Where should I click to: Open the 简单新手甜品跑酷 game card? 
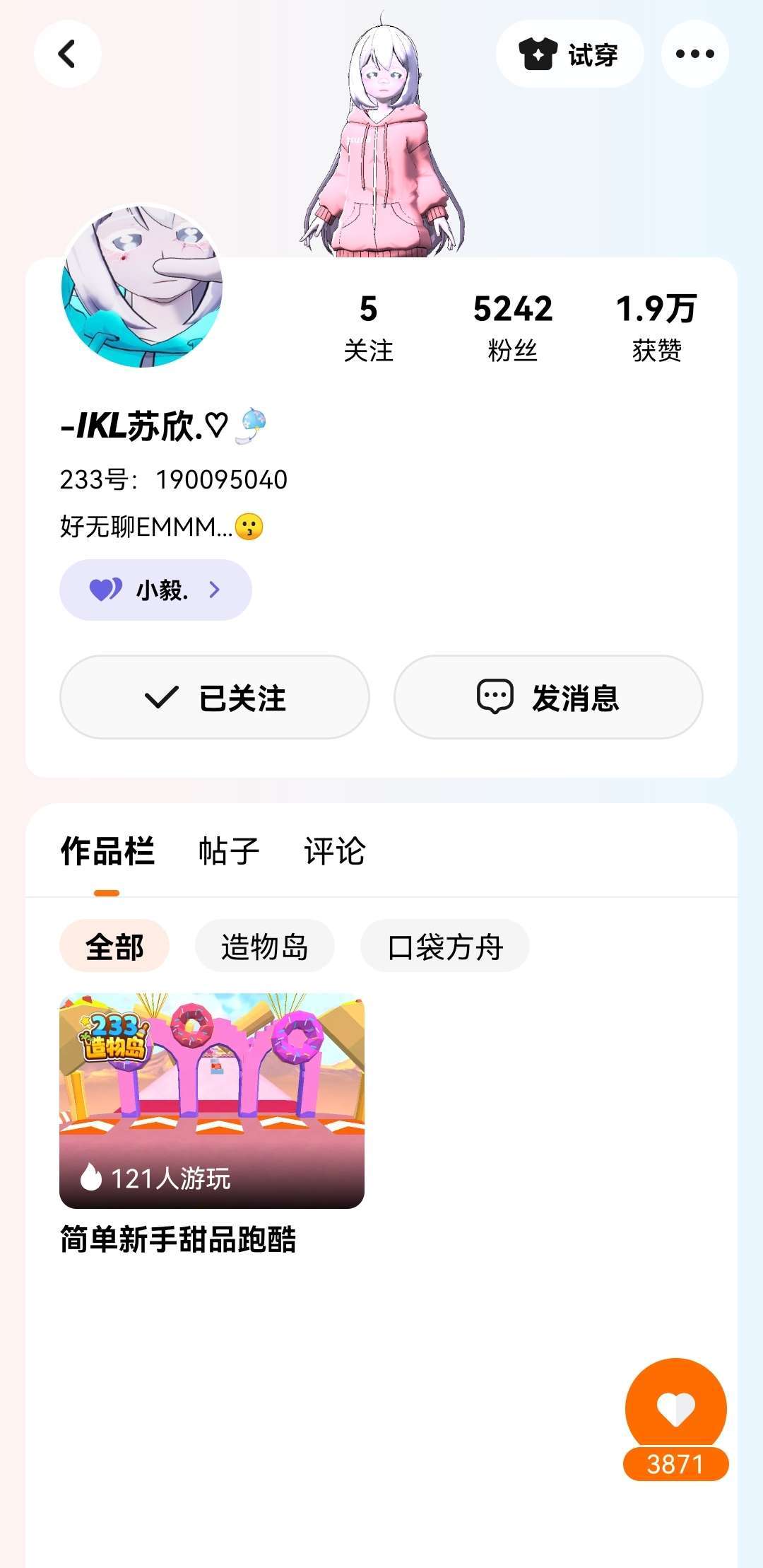(212, 1124)
